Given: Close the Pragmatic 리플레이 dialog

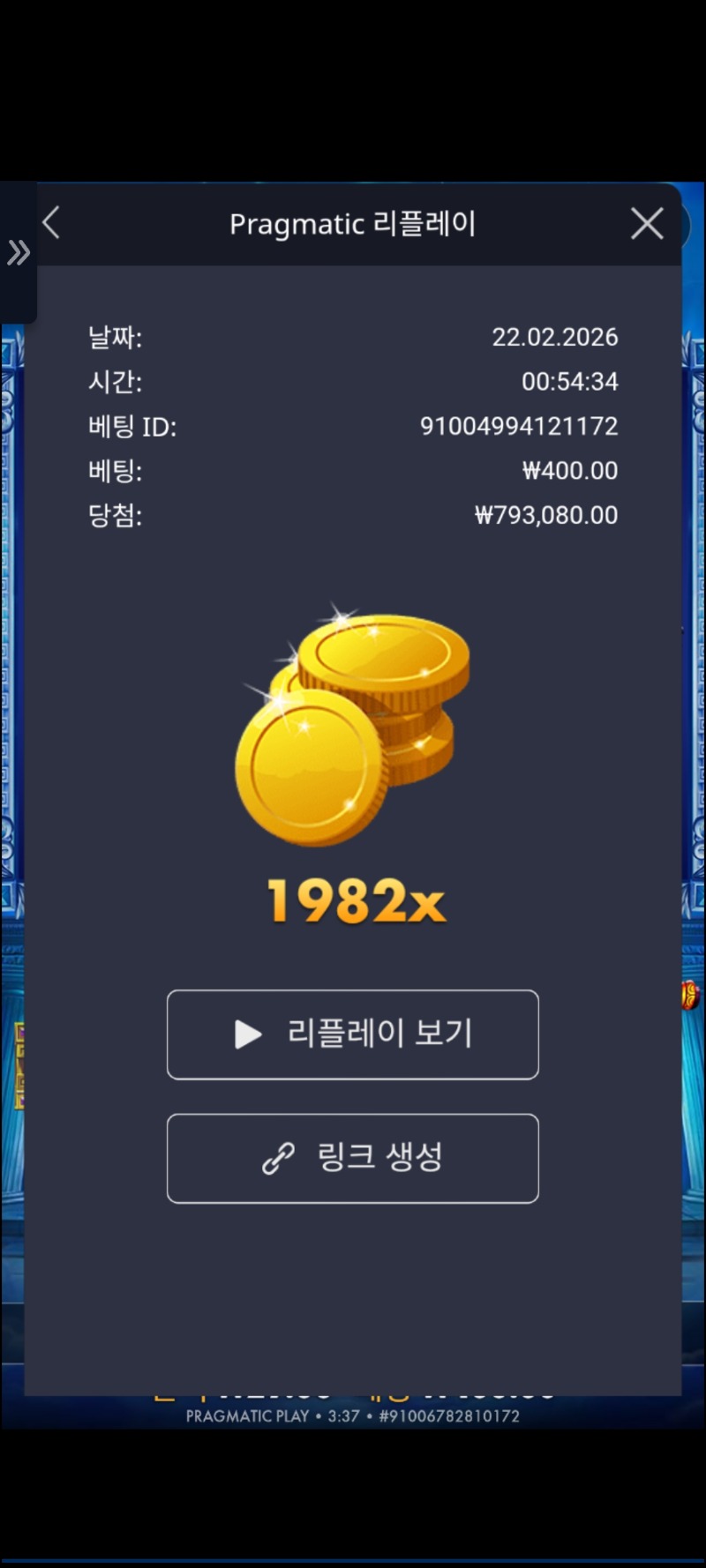Looking at the screenshot, I should coord(647,224).
